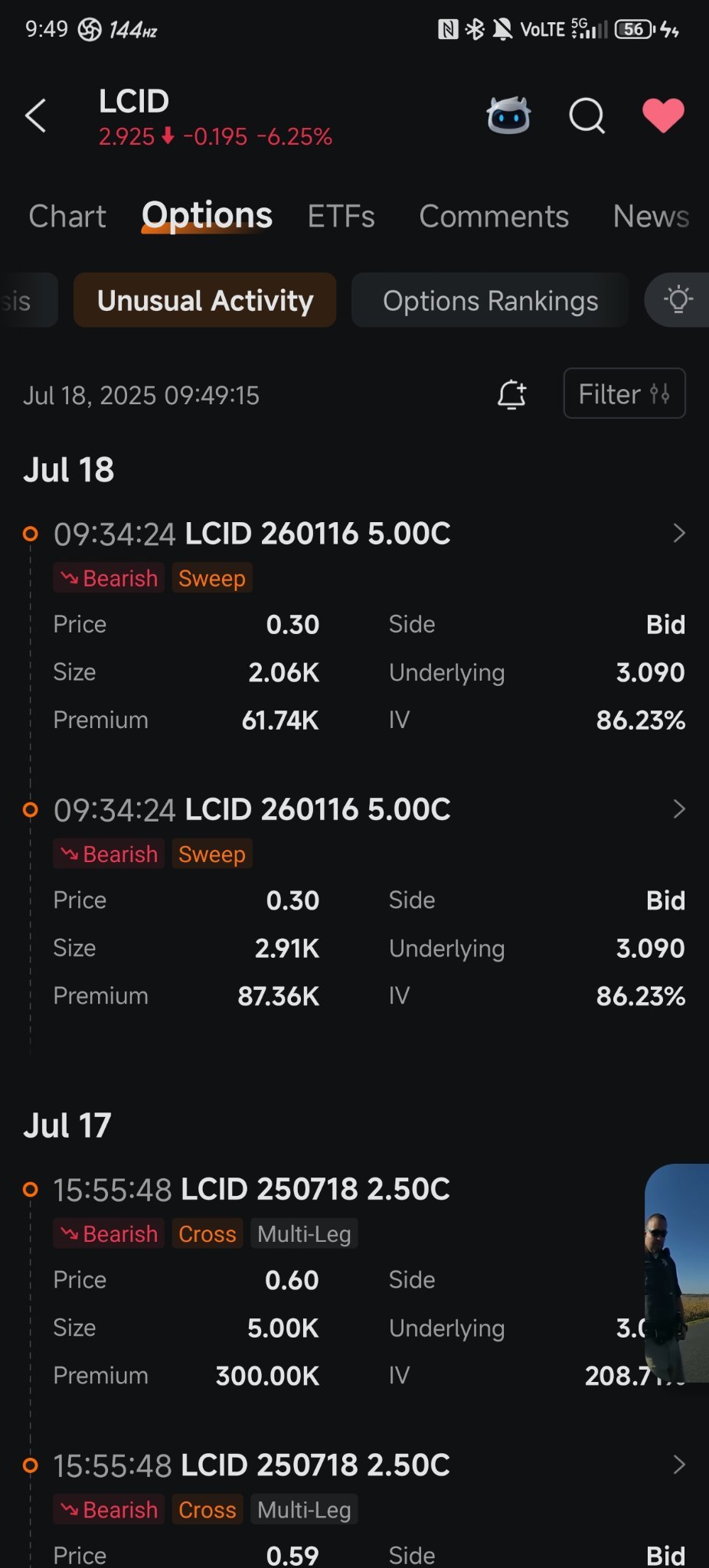Viewport: 709px width, 1568px height.
Task: Tap the alert bell icon to add alerts
Action: (x=511, y=394)
